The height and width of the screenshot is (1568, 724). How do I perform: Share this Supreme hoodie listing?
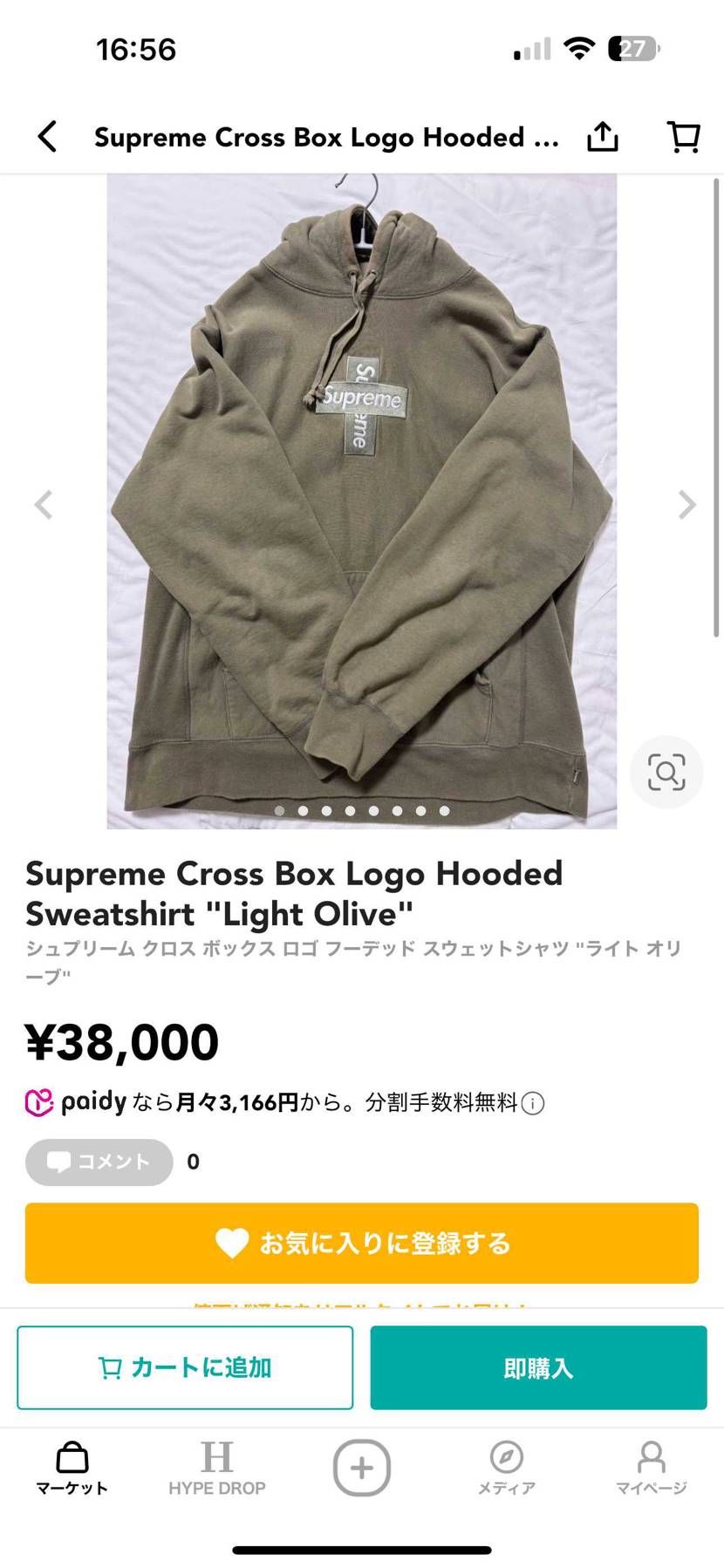(603, 137)
